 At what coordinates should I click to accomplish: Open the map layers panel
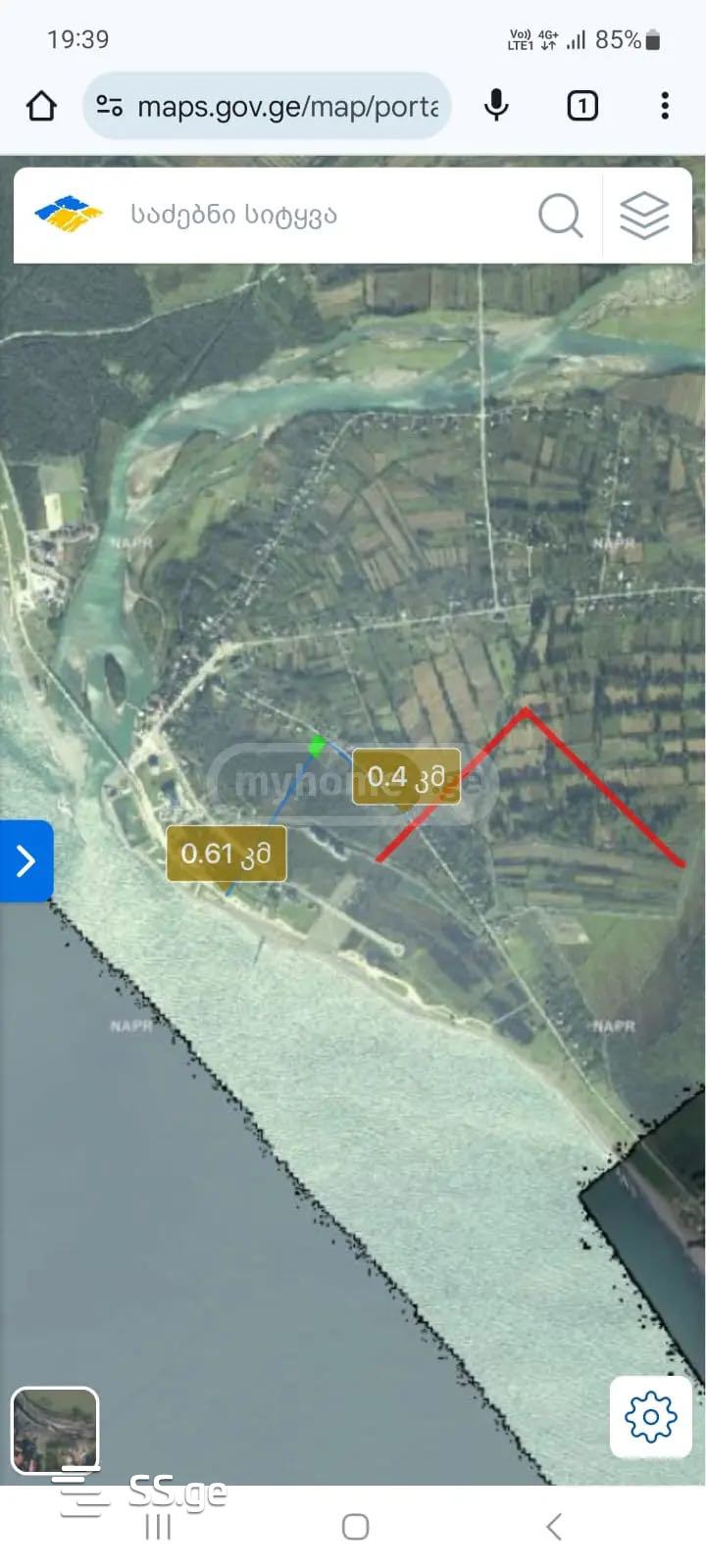[x=644, y=215]
